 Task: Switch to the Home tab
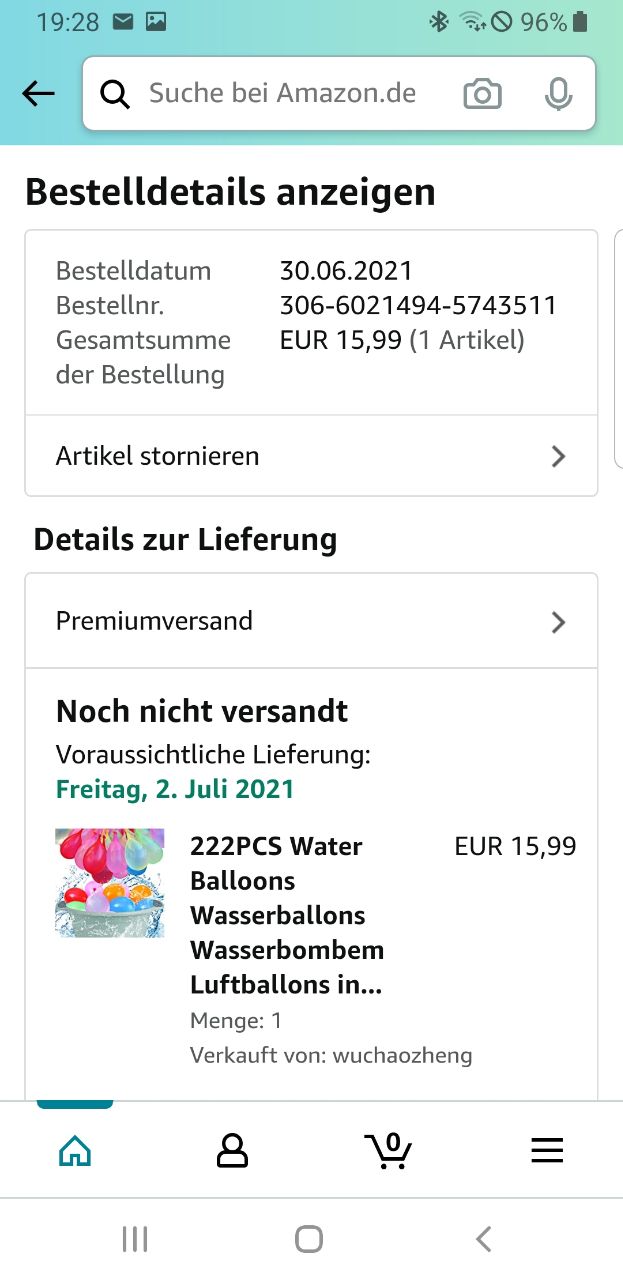click(75, 1152)
